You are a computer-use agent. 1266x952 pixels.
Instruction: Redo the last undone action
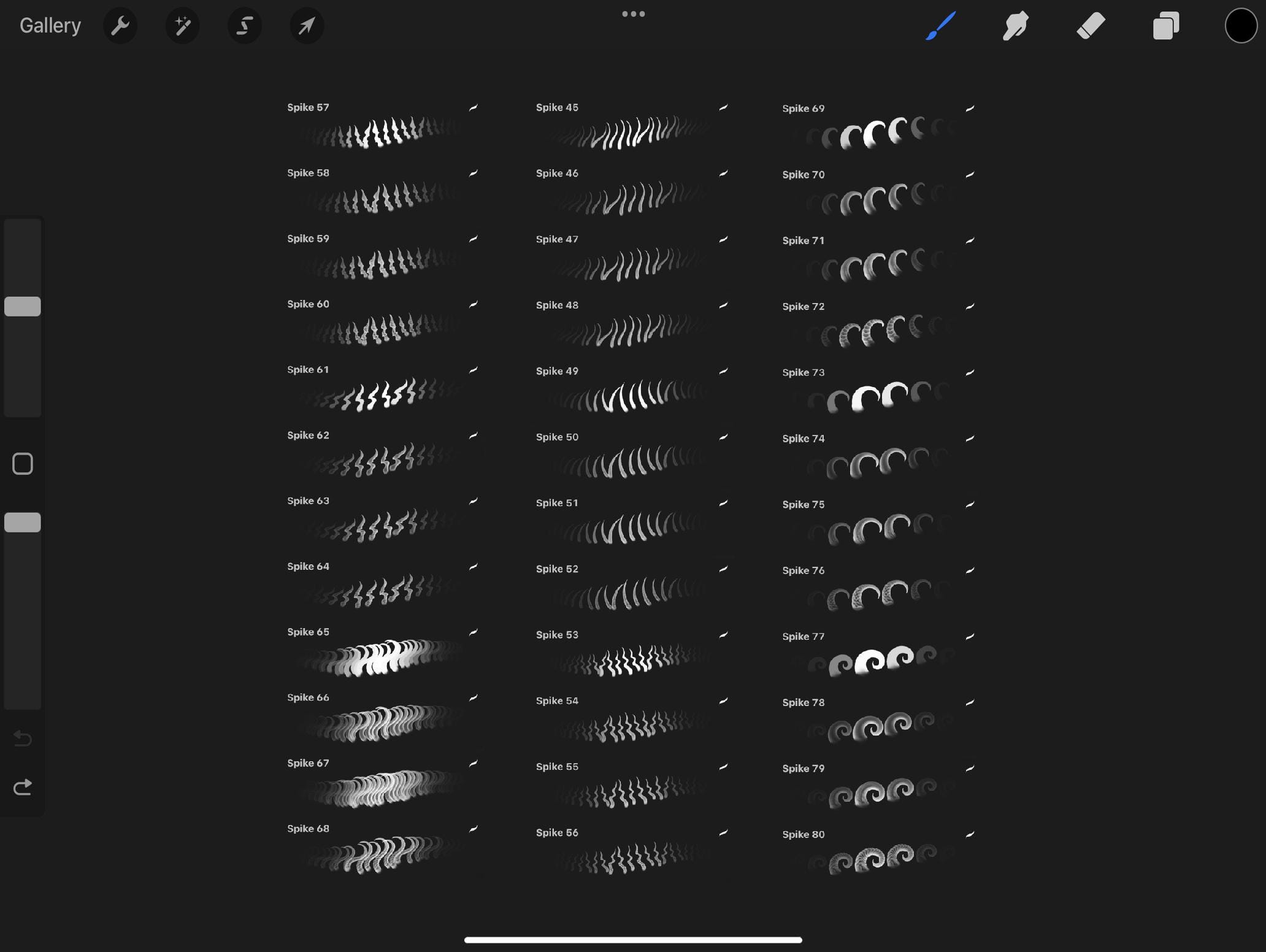tap(23, 787)
